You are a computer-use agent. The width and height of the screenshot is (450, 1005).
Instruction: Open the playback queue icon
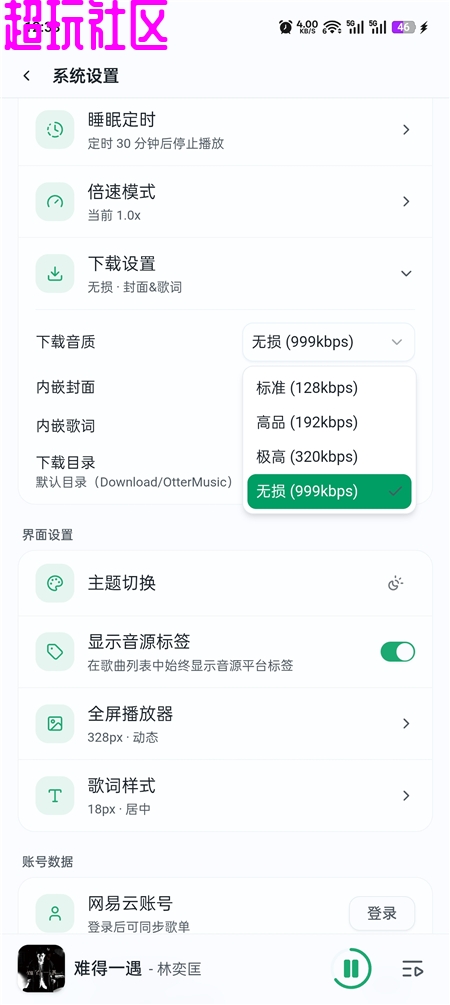pyautogui.click(x=413, y=968)
